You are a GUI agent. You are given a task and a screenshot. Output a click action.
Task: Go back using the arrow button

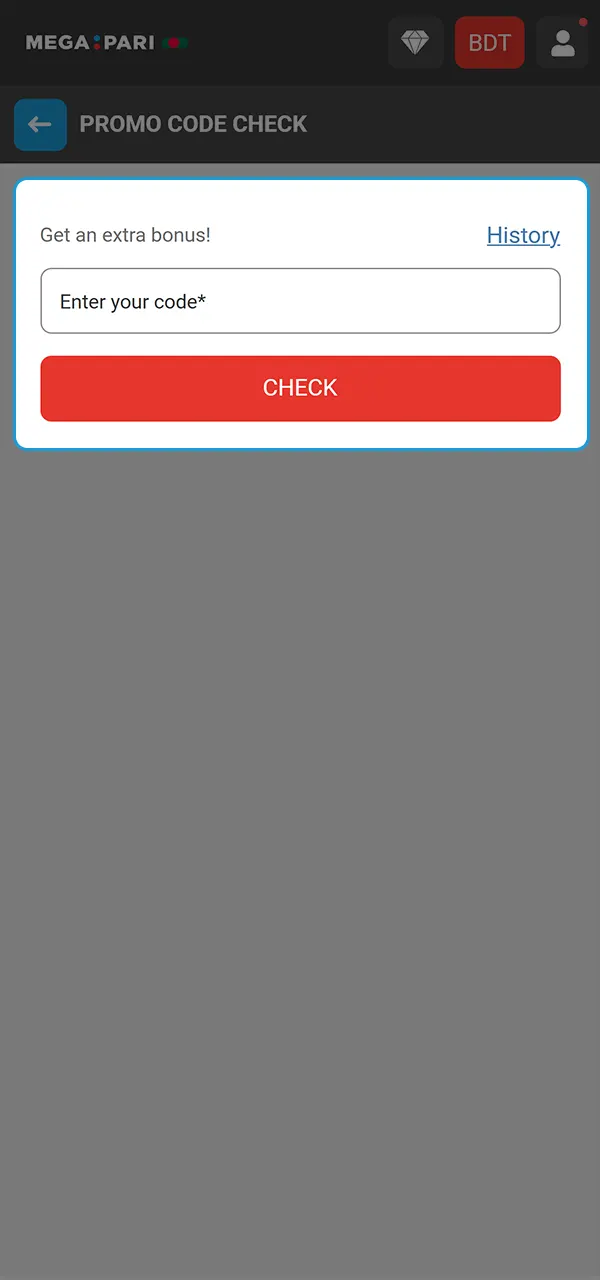(40, 125)
